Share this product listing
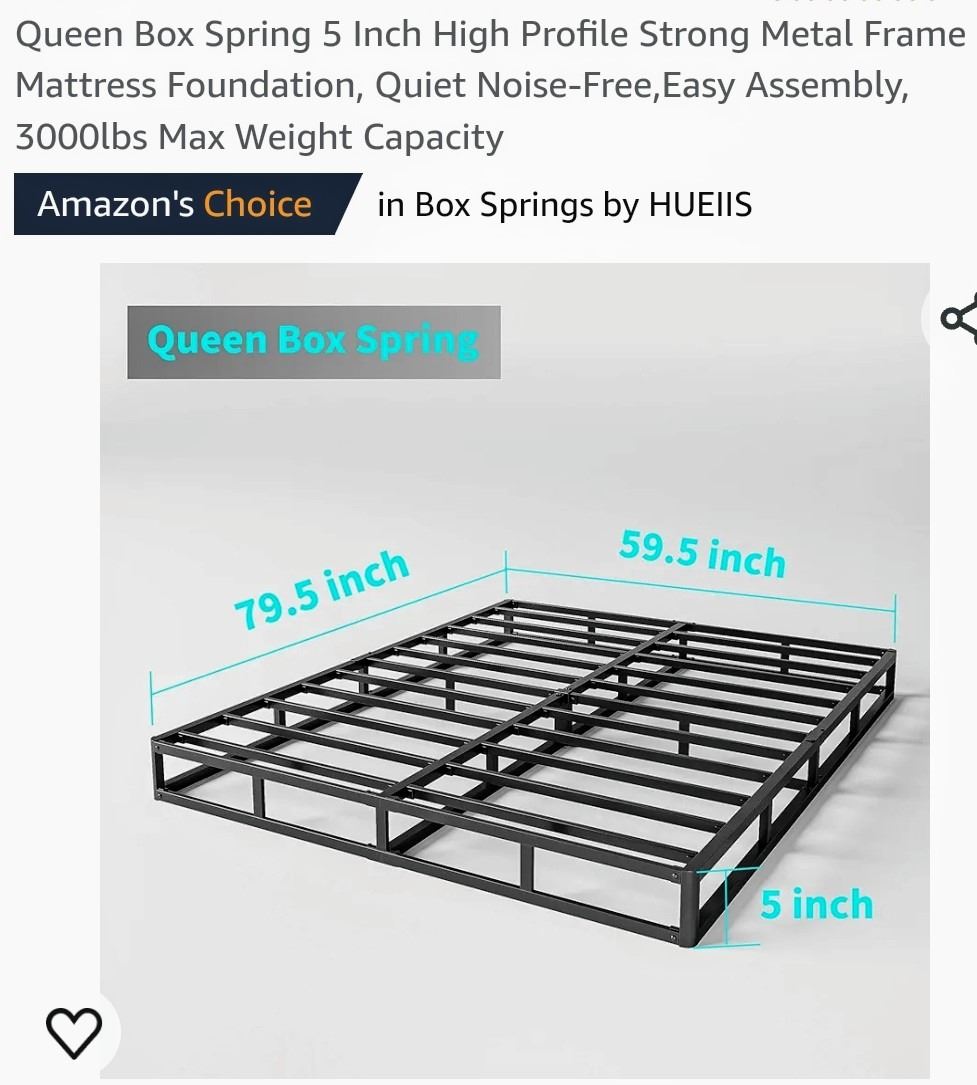977x1085 pixels. (958, 318)
